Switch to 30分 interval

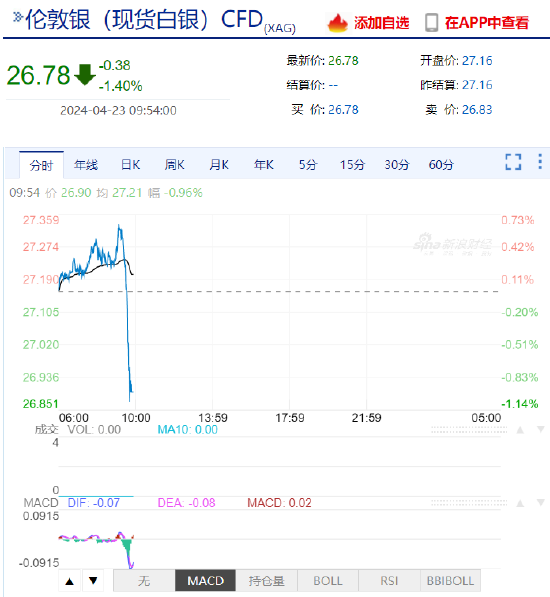[x=397, y=165]
